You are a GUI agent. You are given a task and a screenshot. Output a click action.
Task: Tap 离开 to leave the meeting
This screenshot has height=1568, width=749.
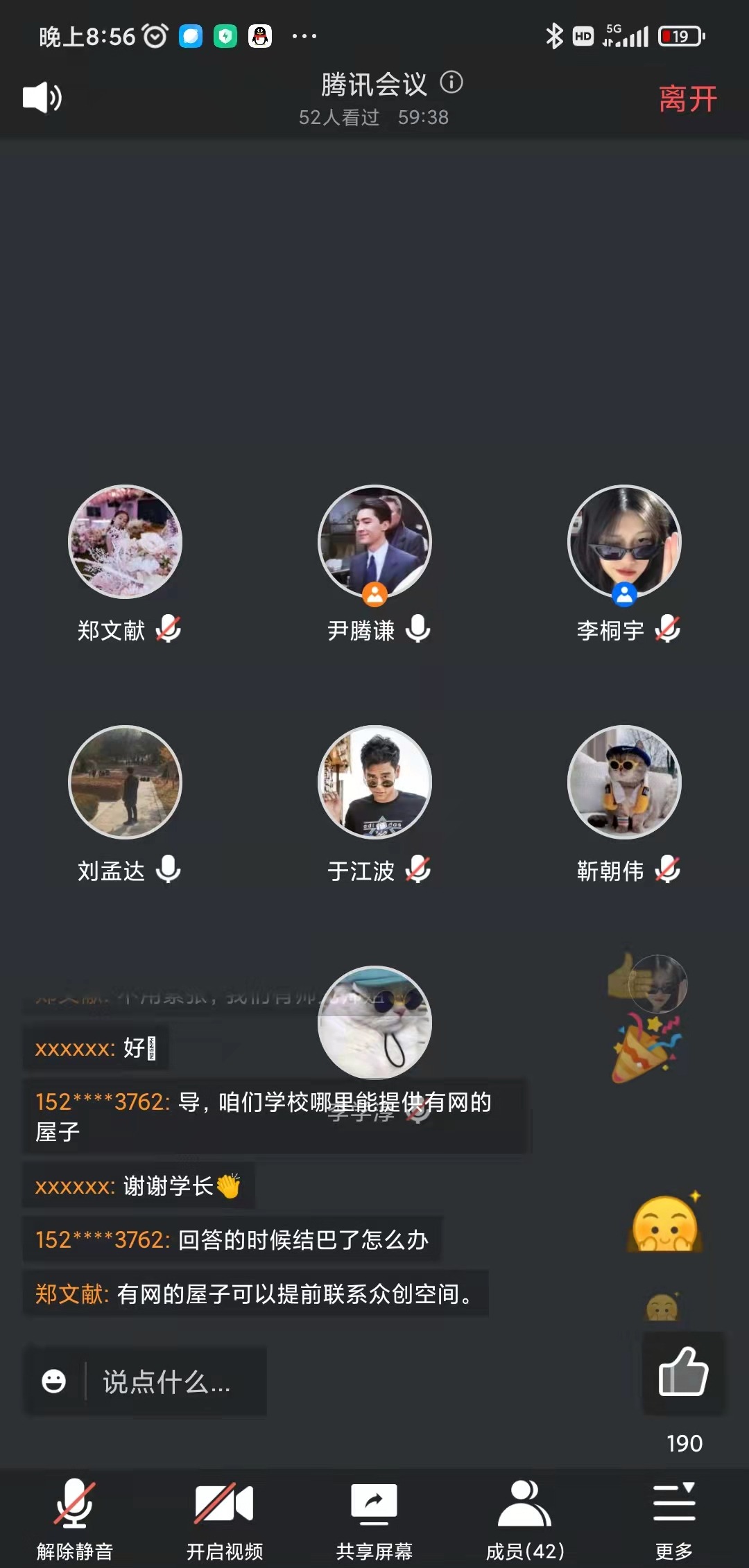(687, 98)
